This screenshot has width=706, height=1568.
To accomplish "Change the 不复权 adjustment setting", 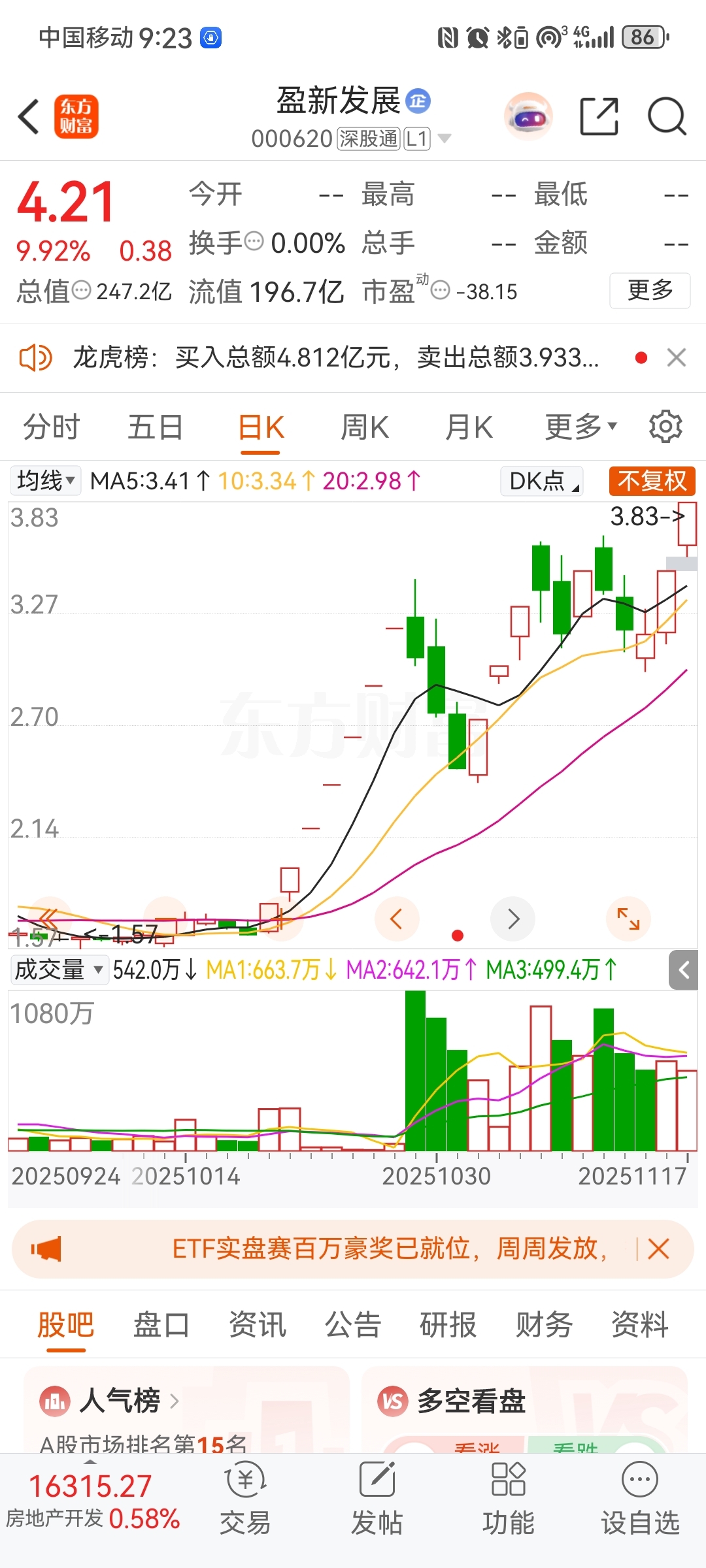I will point(652,481).
